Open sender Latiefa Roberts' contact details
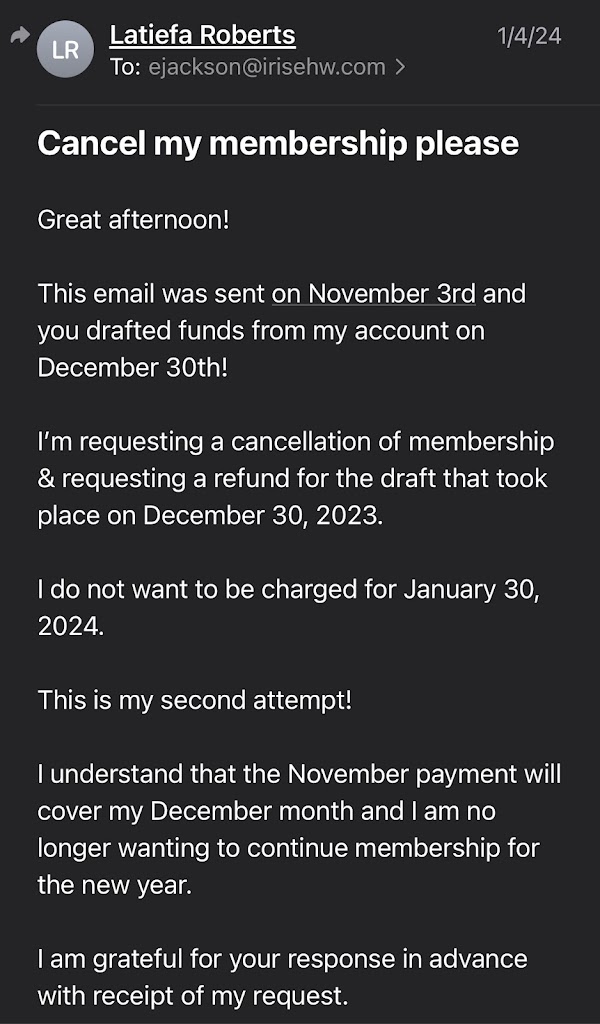Viewport: 600px width, 1024px height. 202,36
